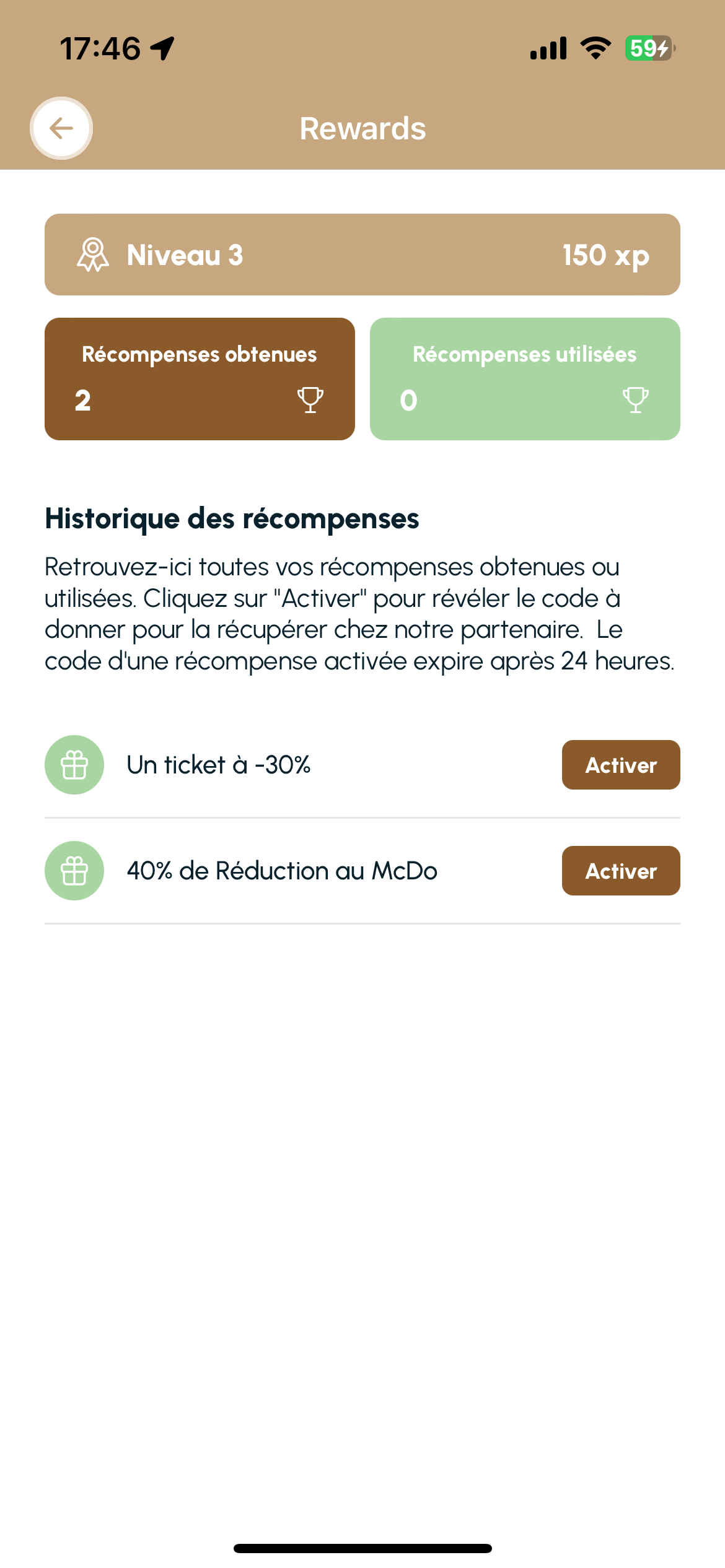This screenshot has width=725, height=1568.
Task: Go back using the arrow button
Action: pyautogui.click(x=61, y=128)
